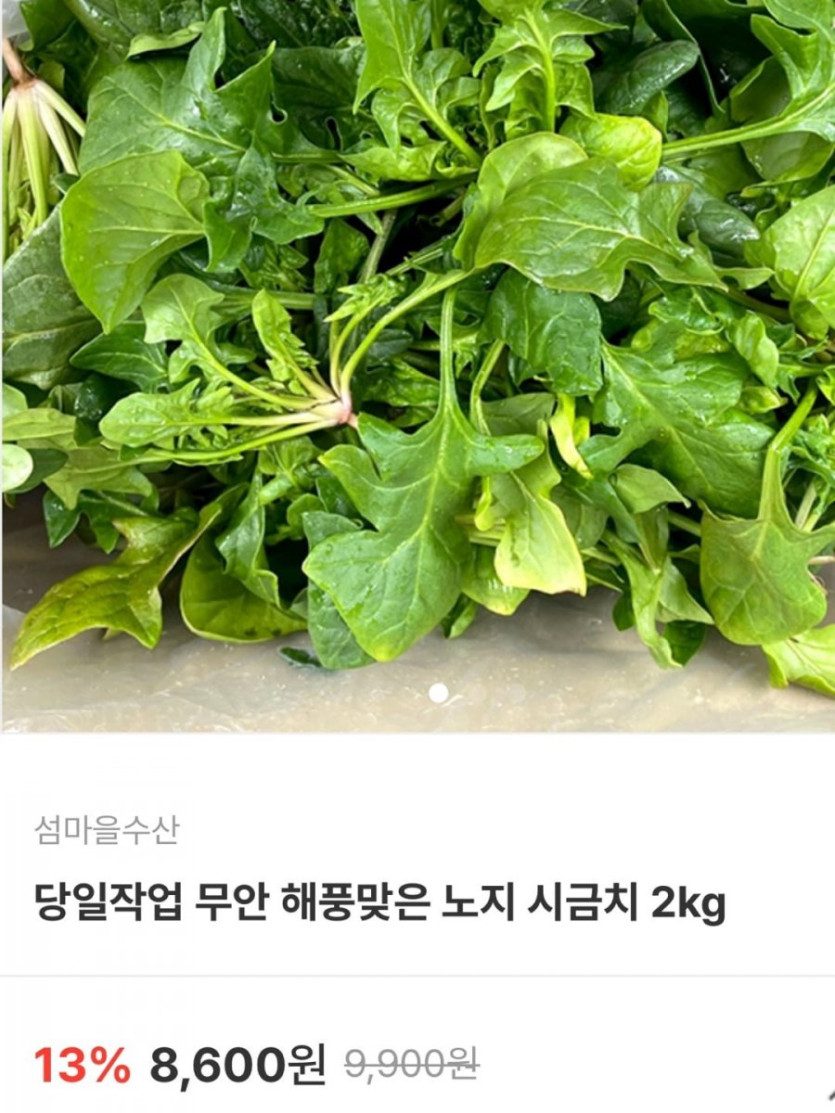Open the seller page 섬마을수산
Image resolution: width=835 pixels, height=1113 pixels.
[107, 831]
